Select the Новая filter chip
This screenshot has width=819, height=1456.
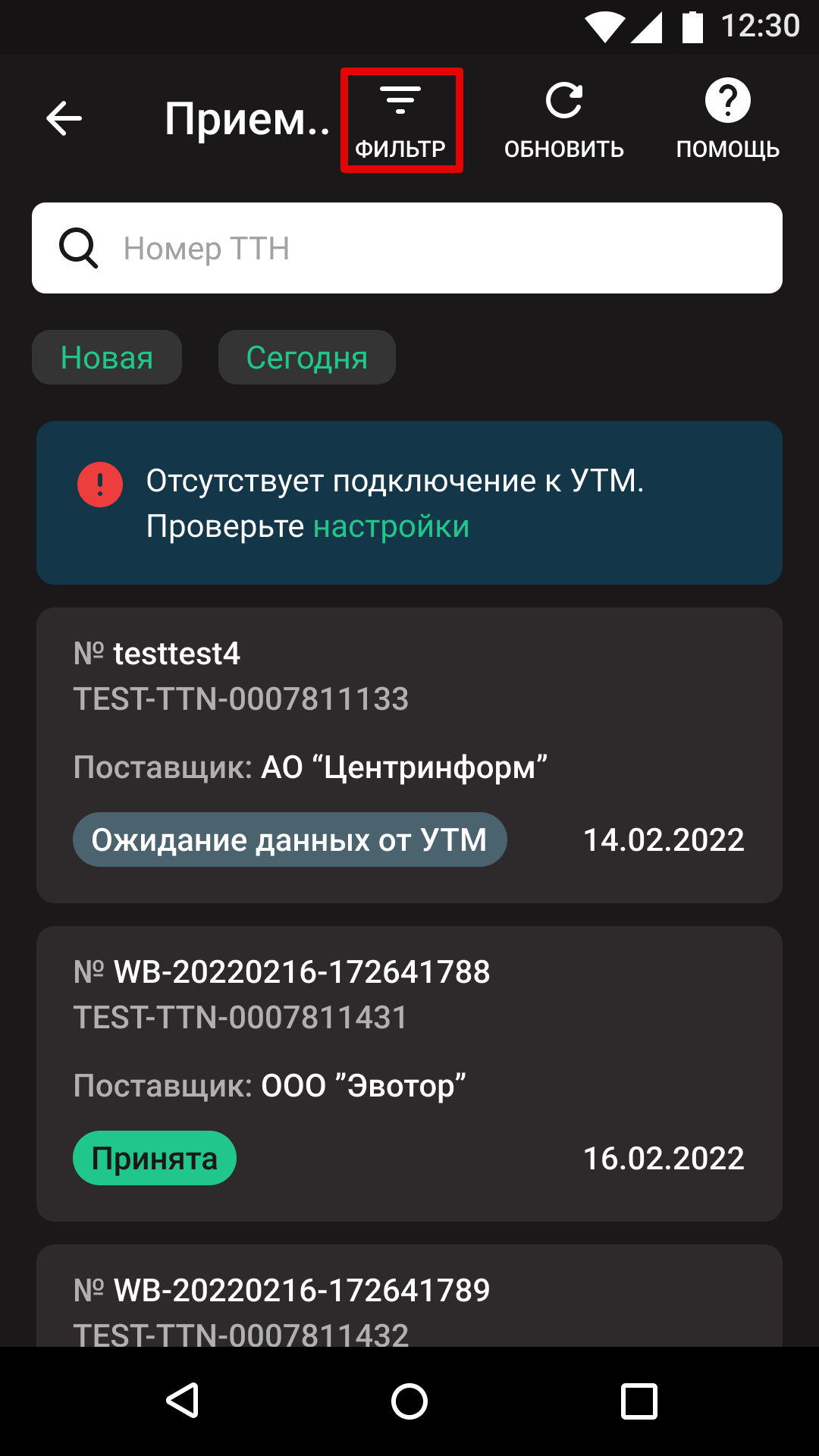click(x=107, y=357)
